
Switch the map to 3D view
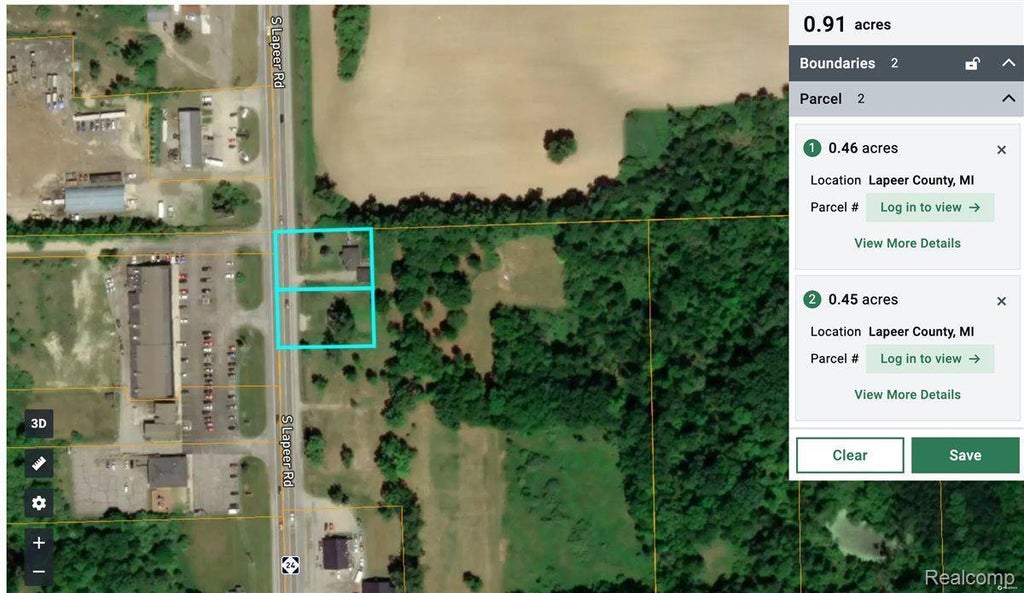(x=38, y=423)
